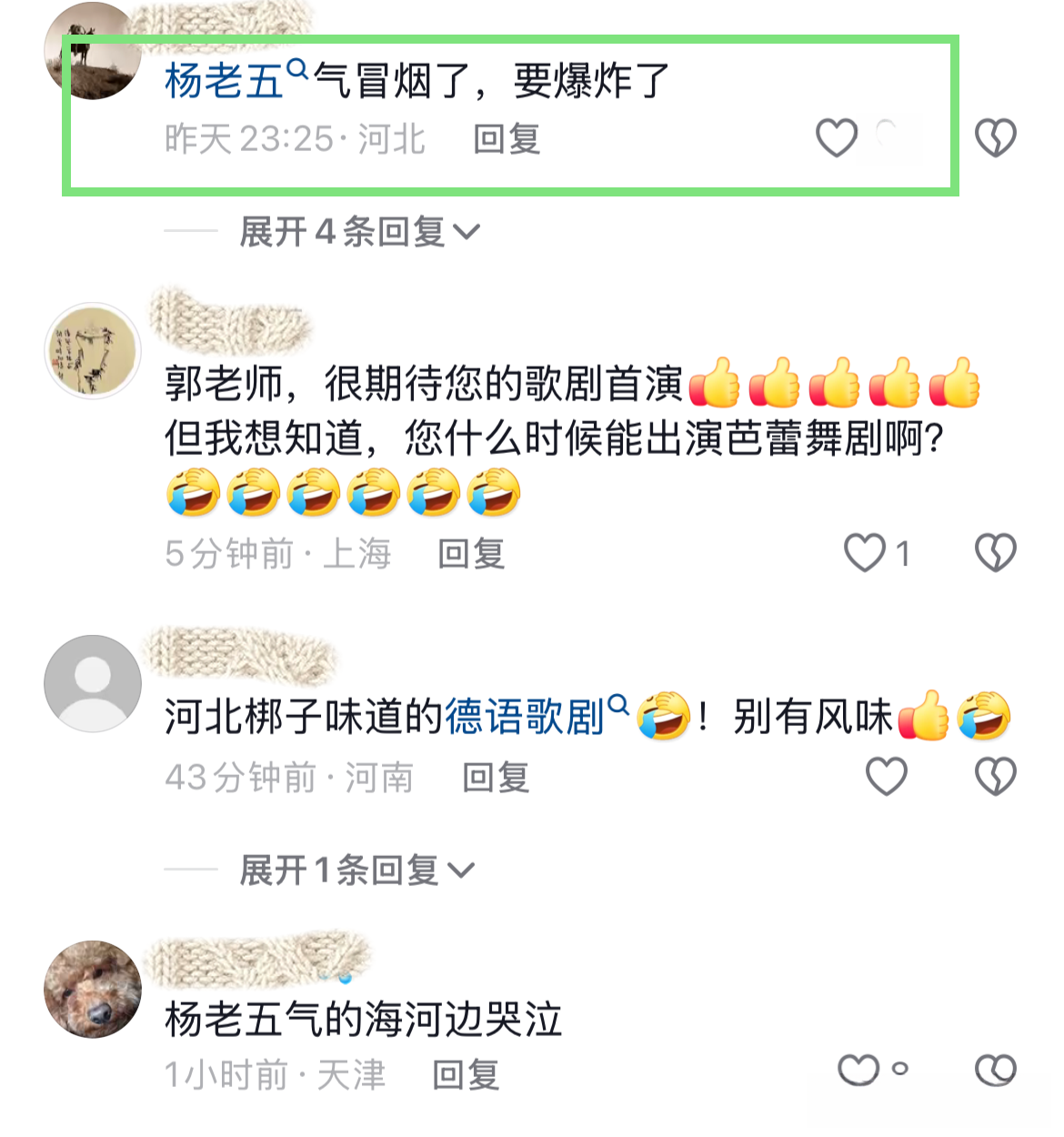Expand 展开4条回复 replies
This screenshot has height=1137, width=1064.
click(x=359, y=232)
